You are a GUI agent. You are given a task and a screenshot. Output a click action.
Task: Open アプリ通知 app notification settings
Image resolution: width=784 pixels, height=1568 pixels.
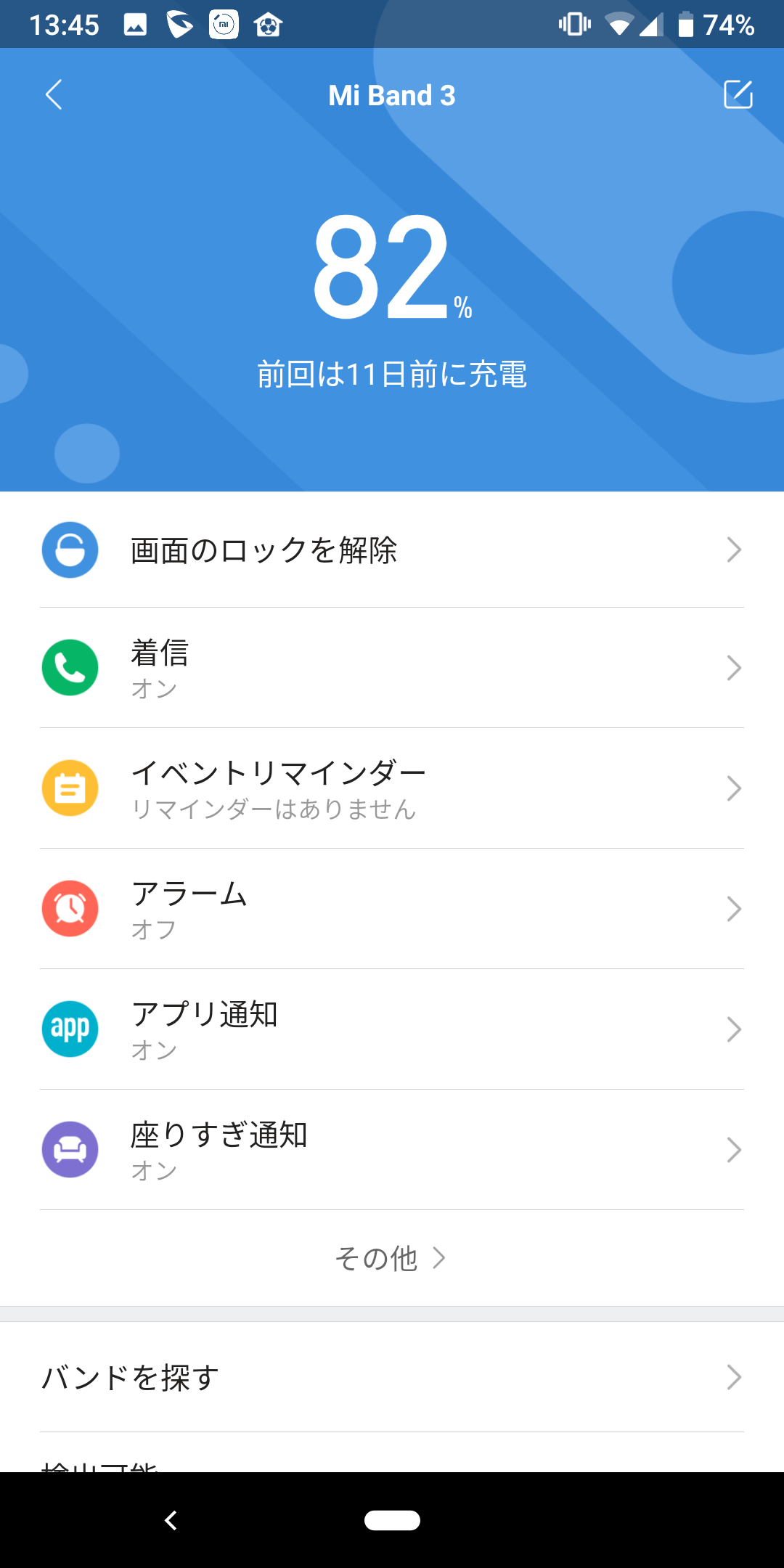click(392, 1029)
